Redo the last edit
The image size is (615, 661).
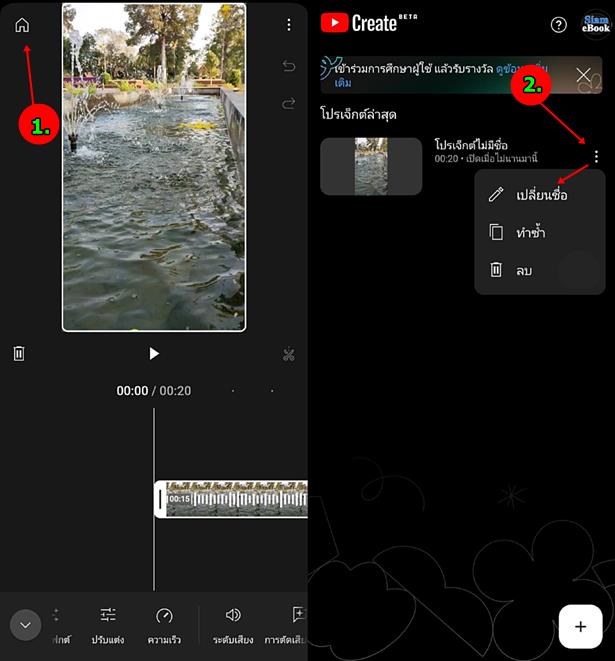coord(289,102)
